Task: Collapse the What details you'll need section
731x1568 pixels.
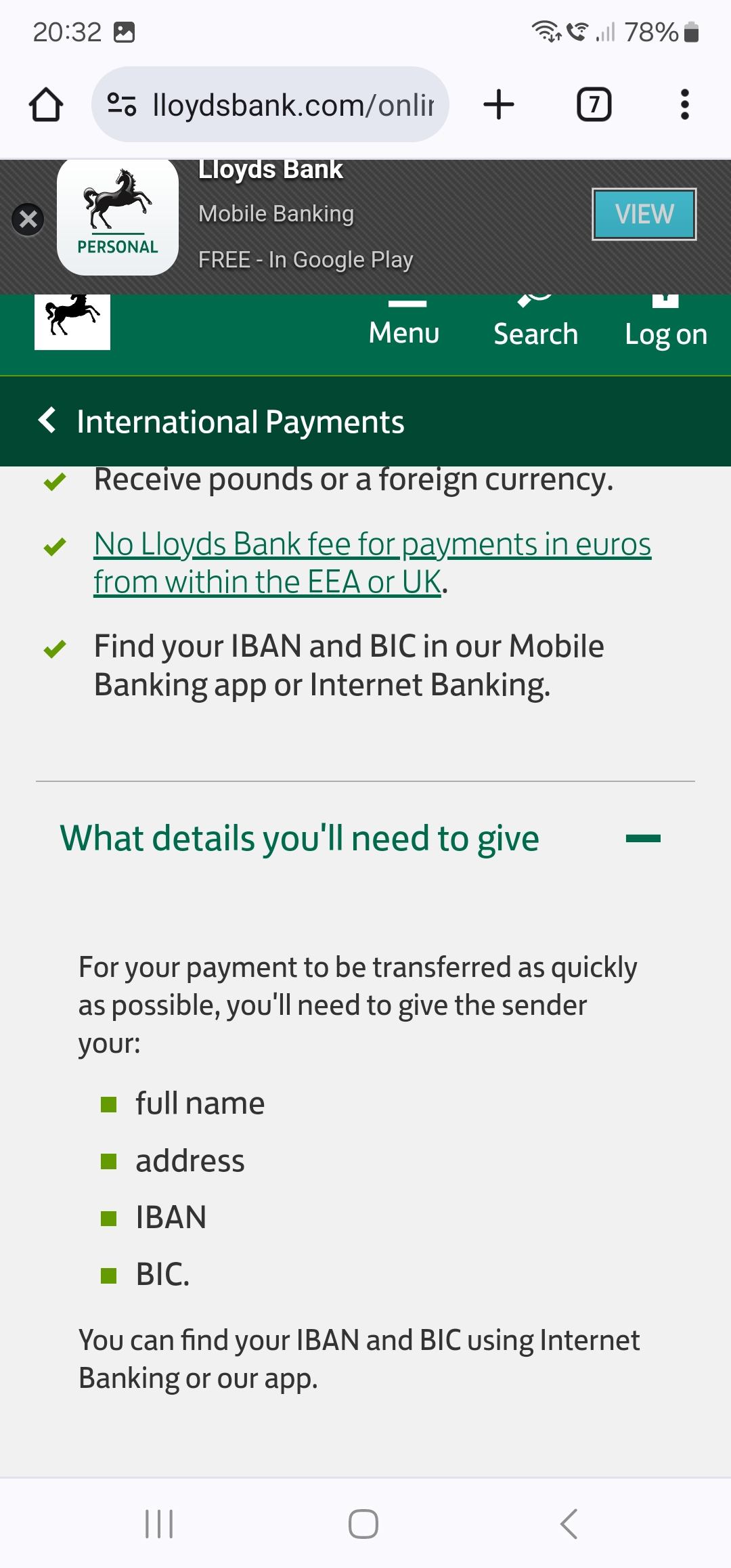Action: [x=642, y=838]
